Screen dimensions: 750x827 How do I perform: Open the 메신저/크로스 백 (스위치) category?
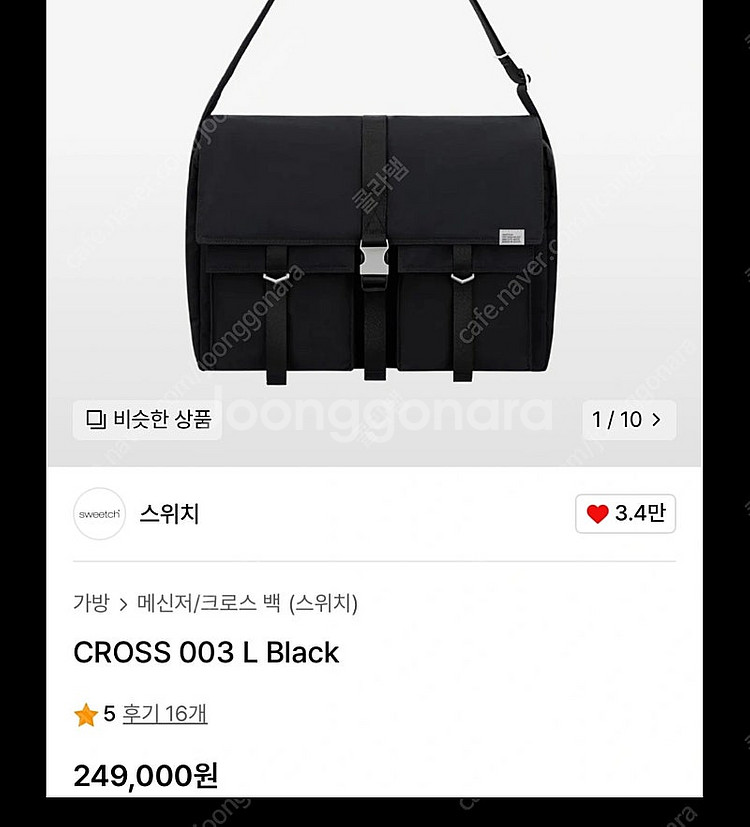point(247,603)
